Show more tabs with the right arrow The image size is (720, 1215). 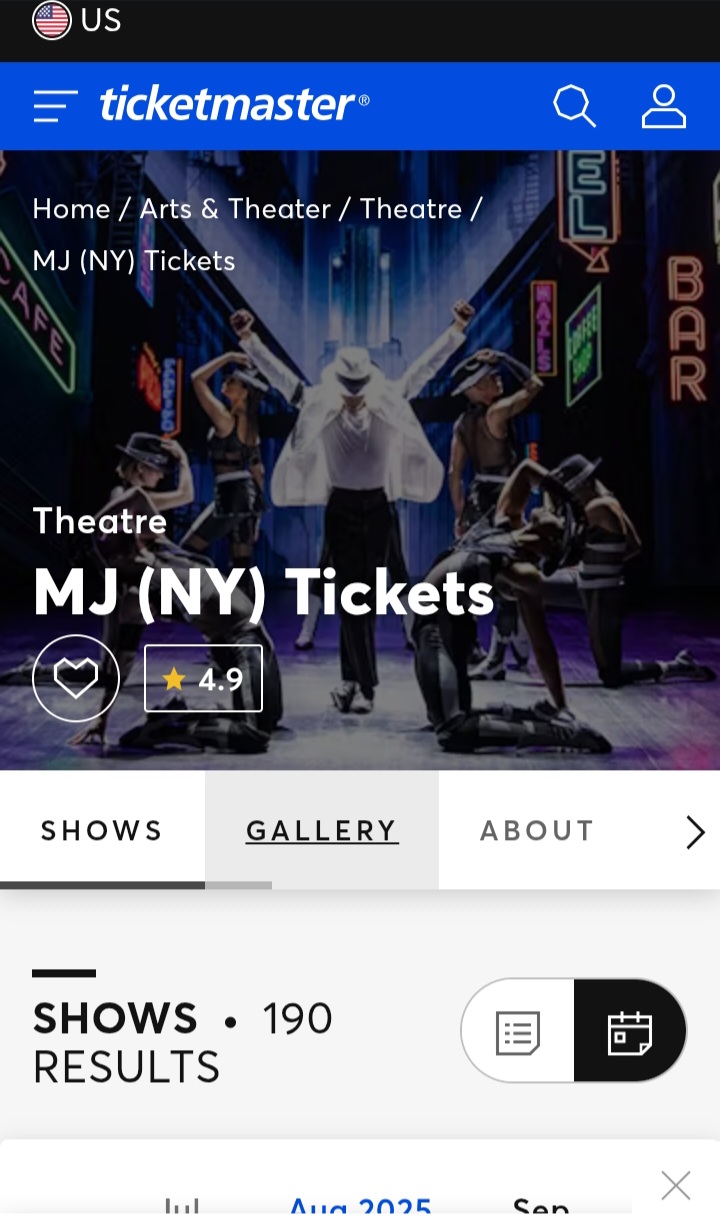695,831
